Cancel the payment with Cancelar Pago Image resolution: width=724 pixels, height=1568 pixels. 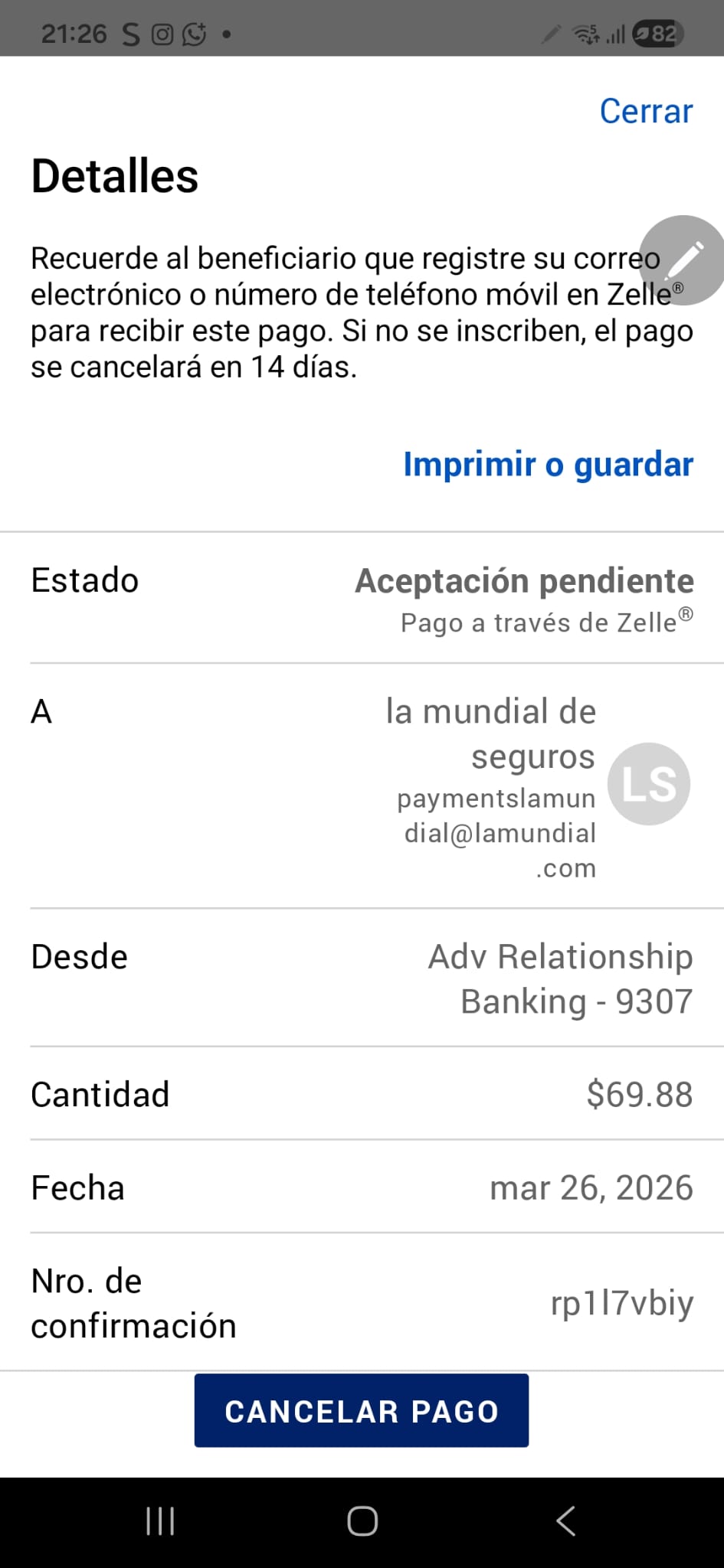(x=361, y=1410)
